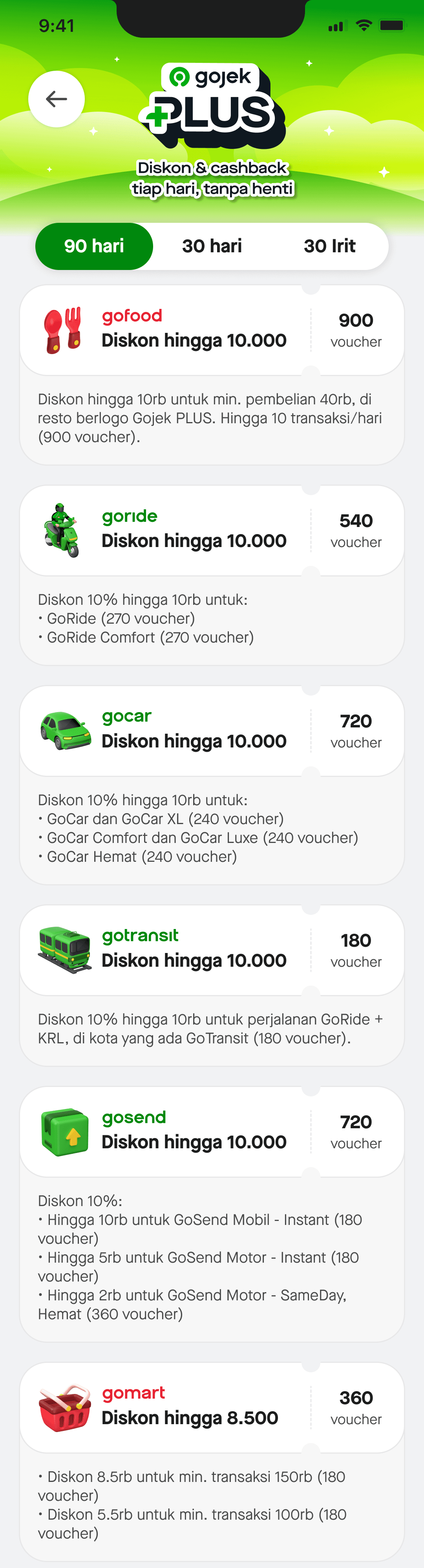The image size is (424, 1568).
Task: Switch to the 30 hari tab
Action: click(x=212, y=246)
